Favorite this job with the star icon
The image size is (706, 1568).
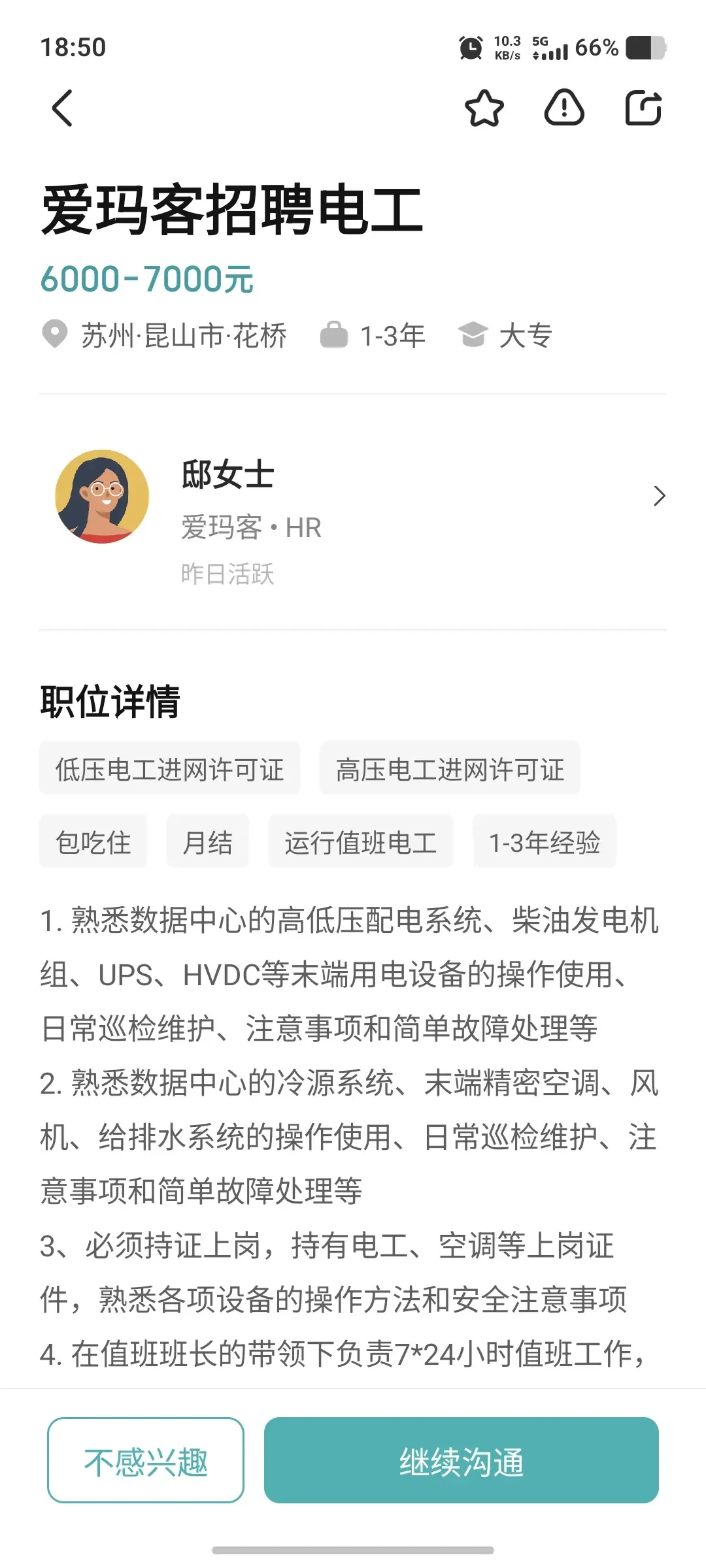point(484,108)
